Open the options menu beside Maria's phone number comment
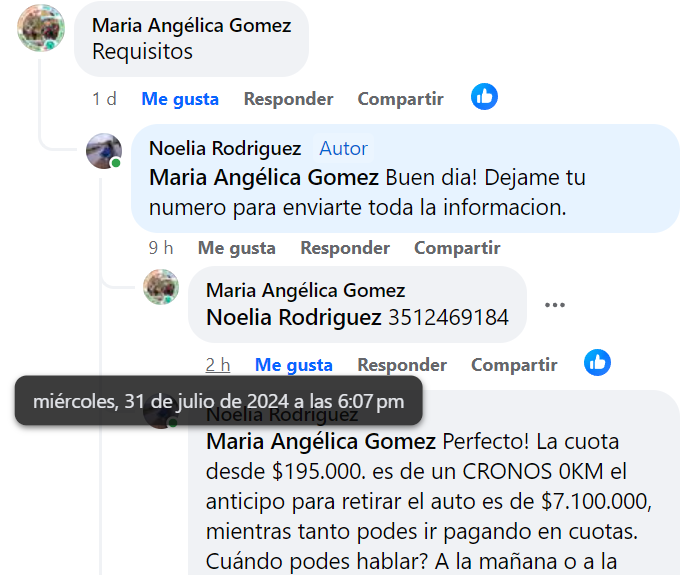This screenshot has width=680, height=575. point(555,305)
